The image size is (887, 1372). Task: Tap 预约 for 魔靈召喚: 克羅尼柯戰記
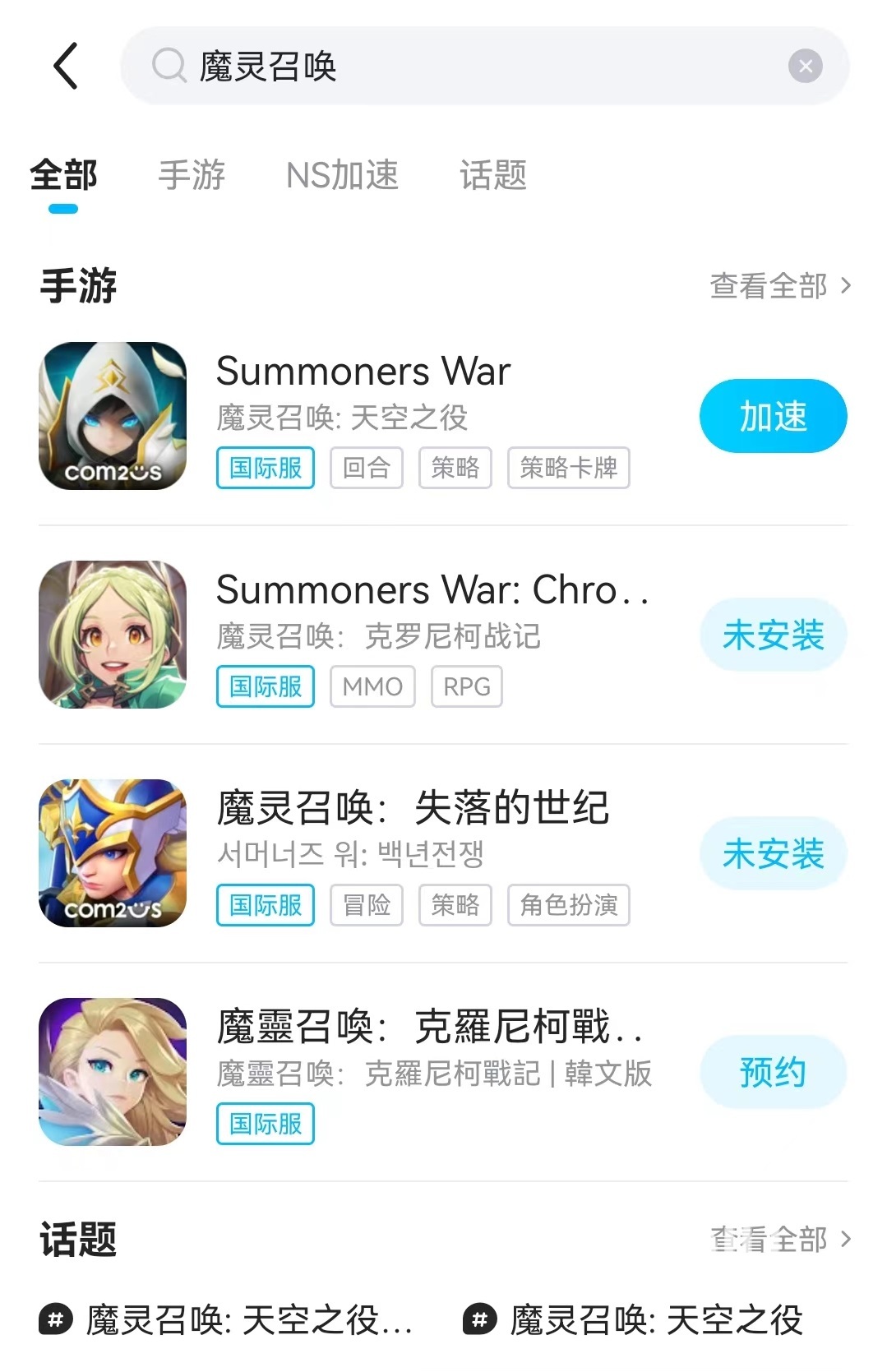coord(773,1072)
